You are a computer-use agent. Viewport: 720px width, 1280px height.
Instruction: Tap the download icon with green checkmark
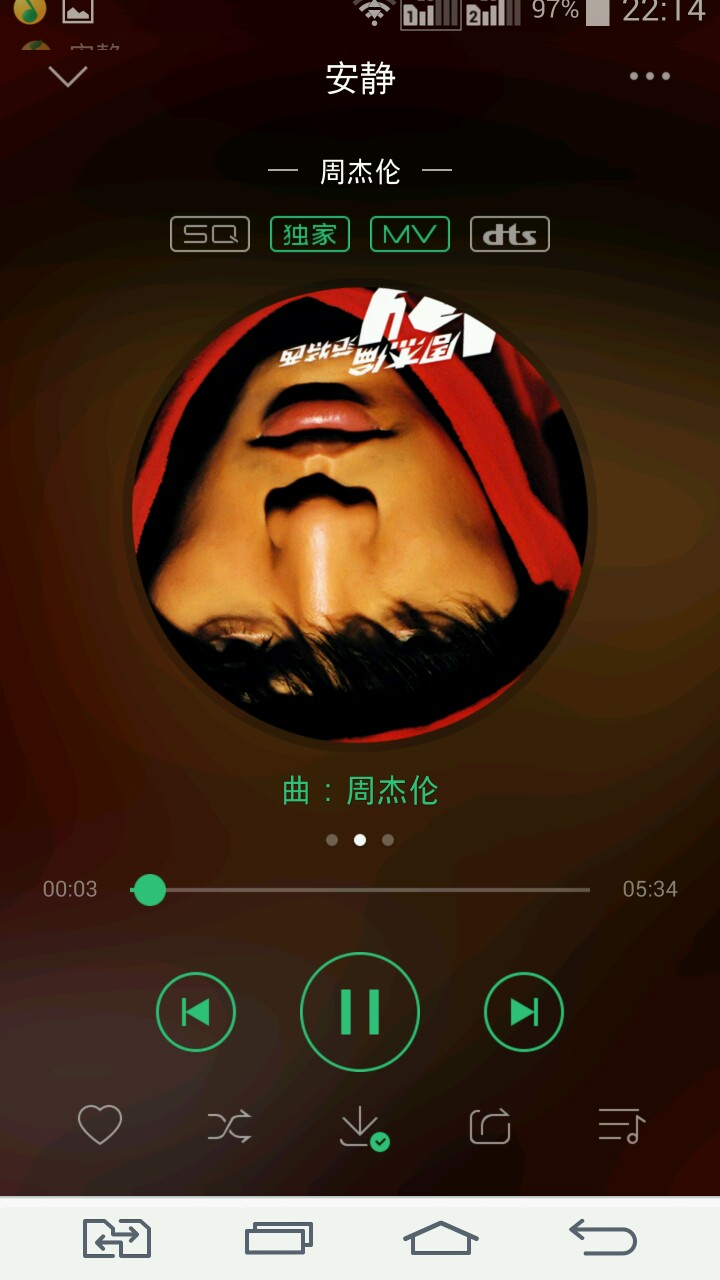coord(362,1128)
